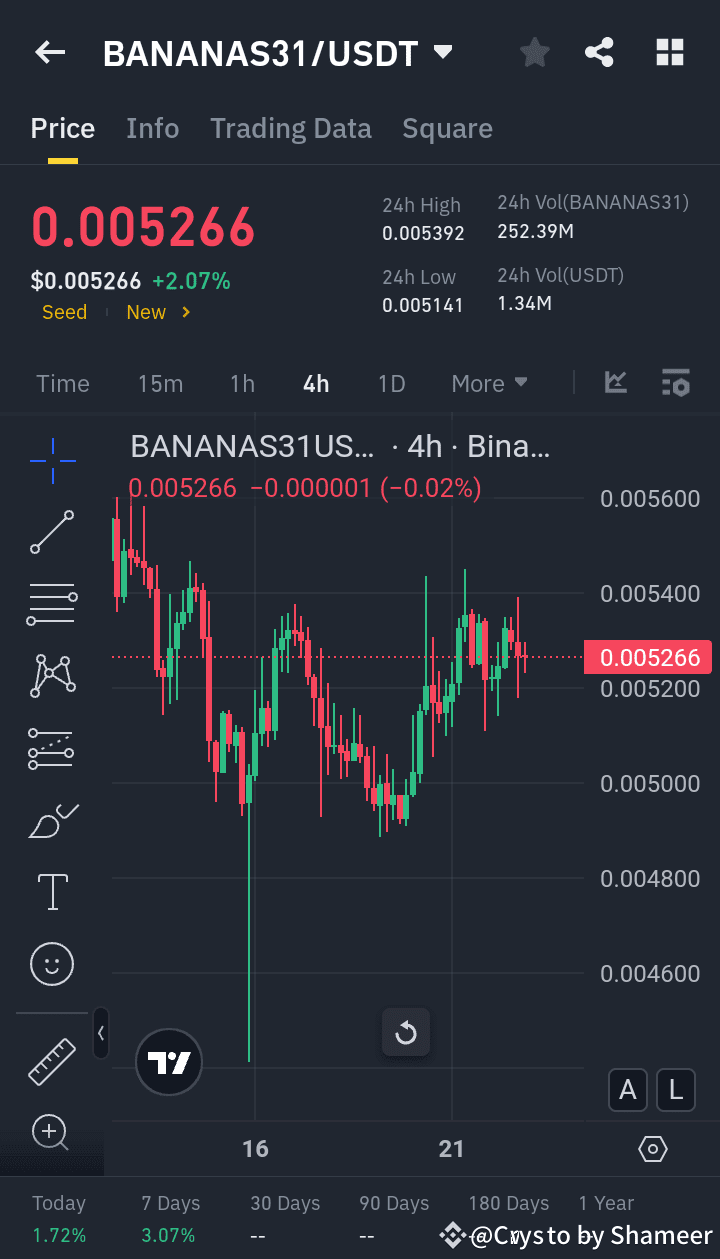This screenshot has width=720, height=1259.
Task: Select the trend line drawing tool
Action: [52, 532]
